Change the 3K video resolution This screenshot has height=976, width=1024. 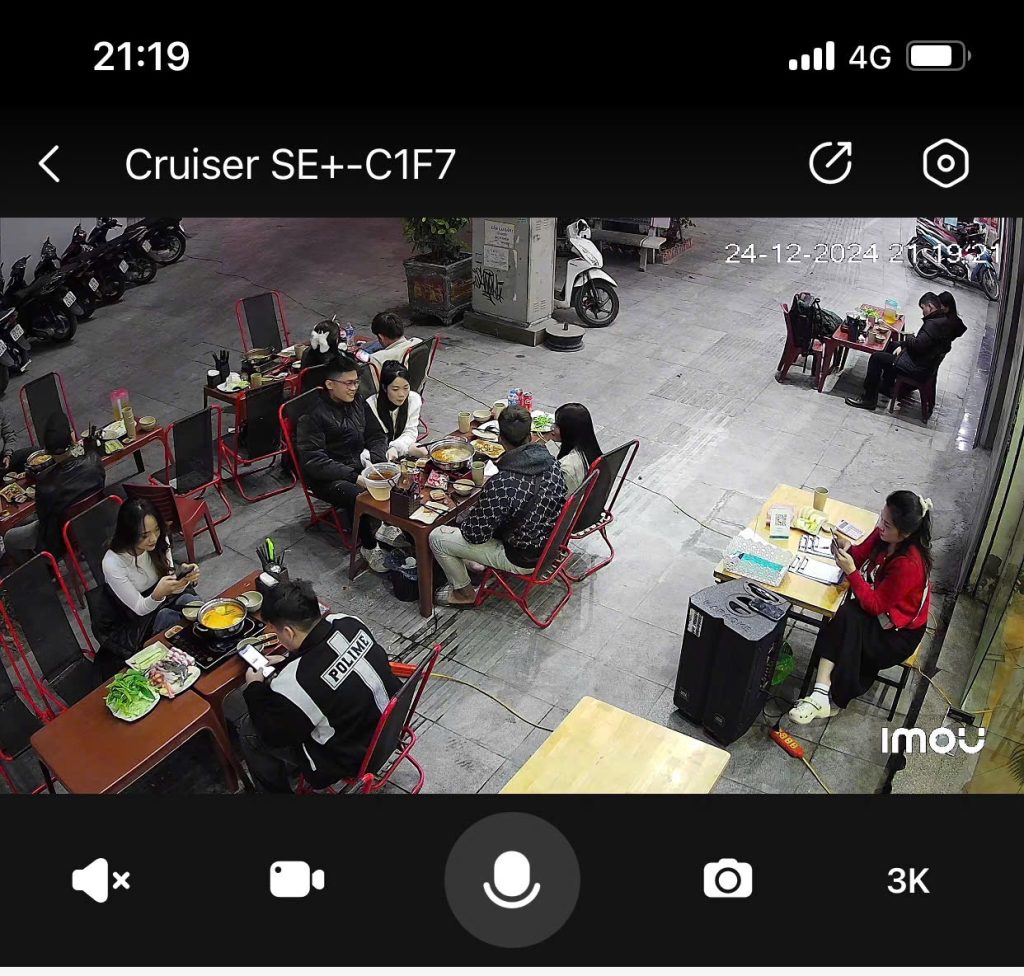(908, 881)
